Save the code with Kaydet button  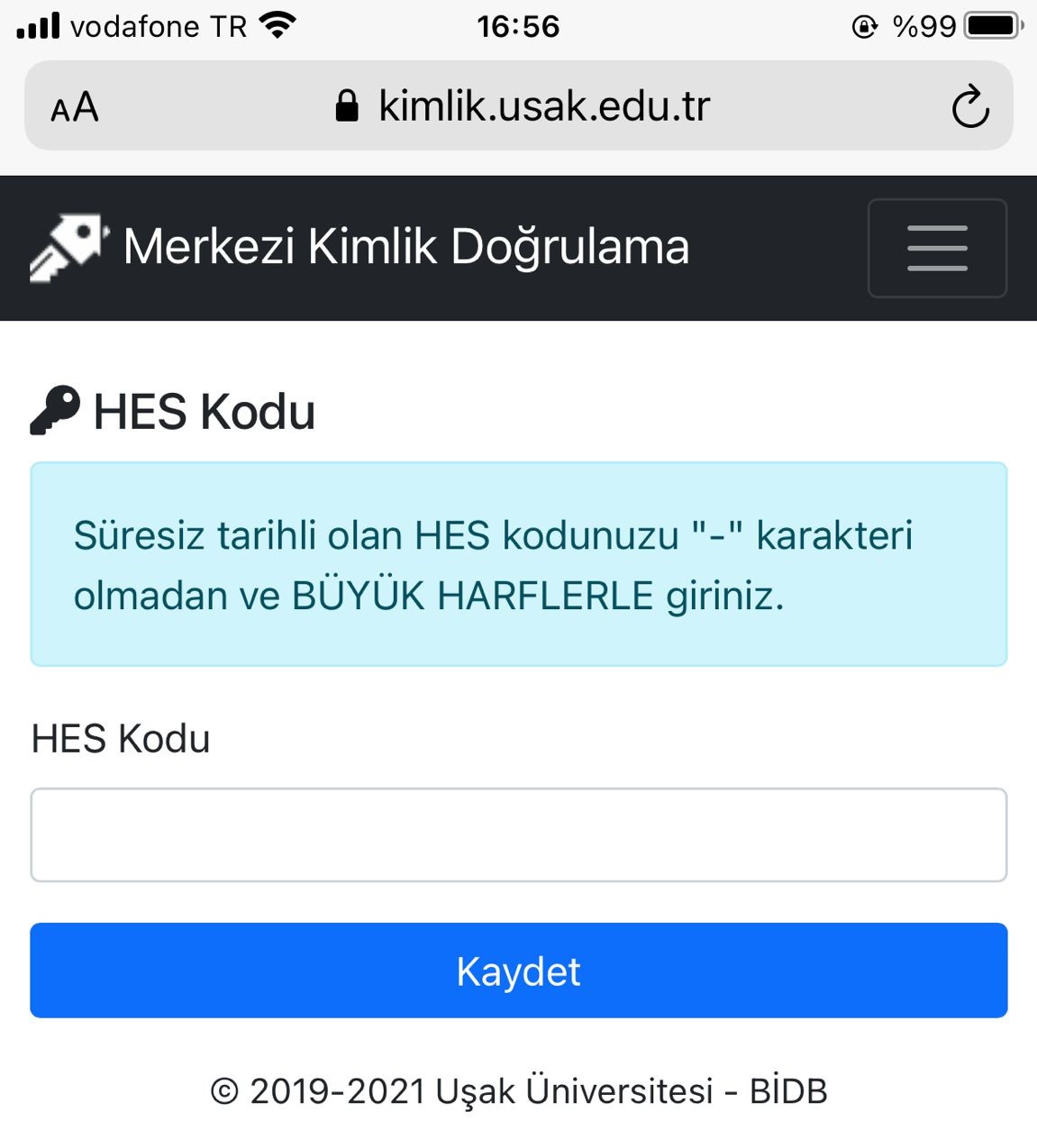tap(518, 970)
